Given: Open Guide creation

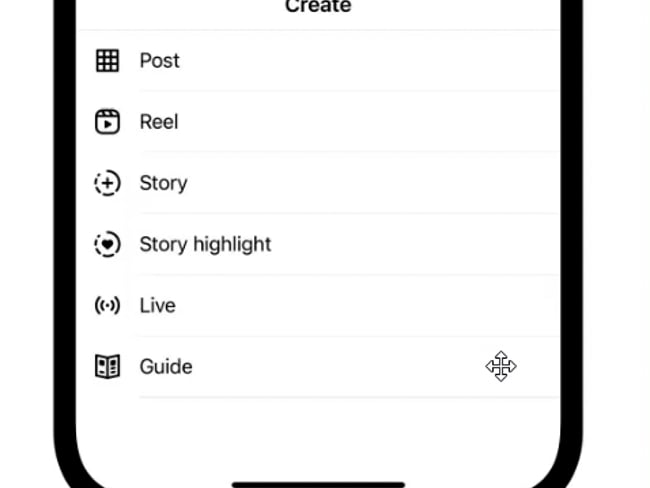Looking at the screenshot, I should (x=165, y=366).
